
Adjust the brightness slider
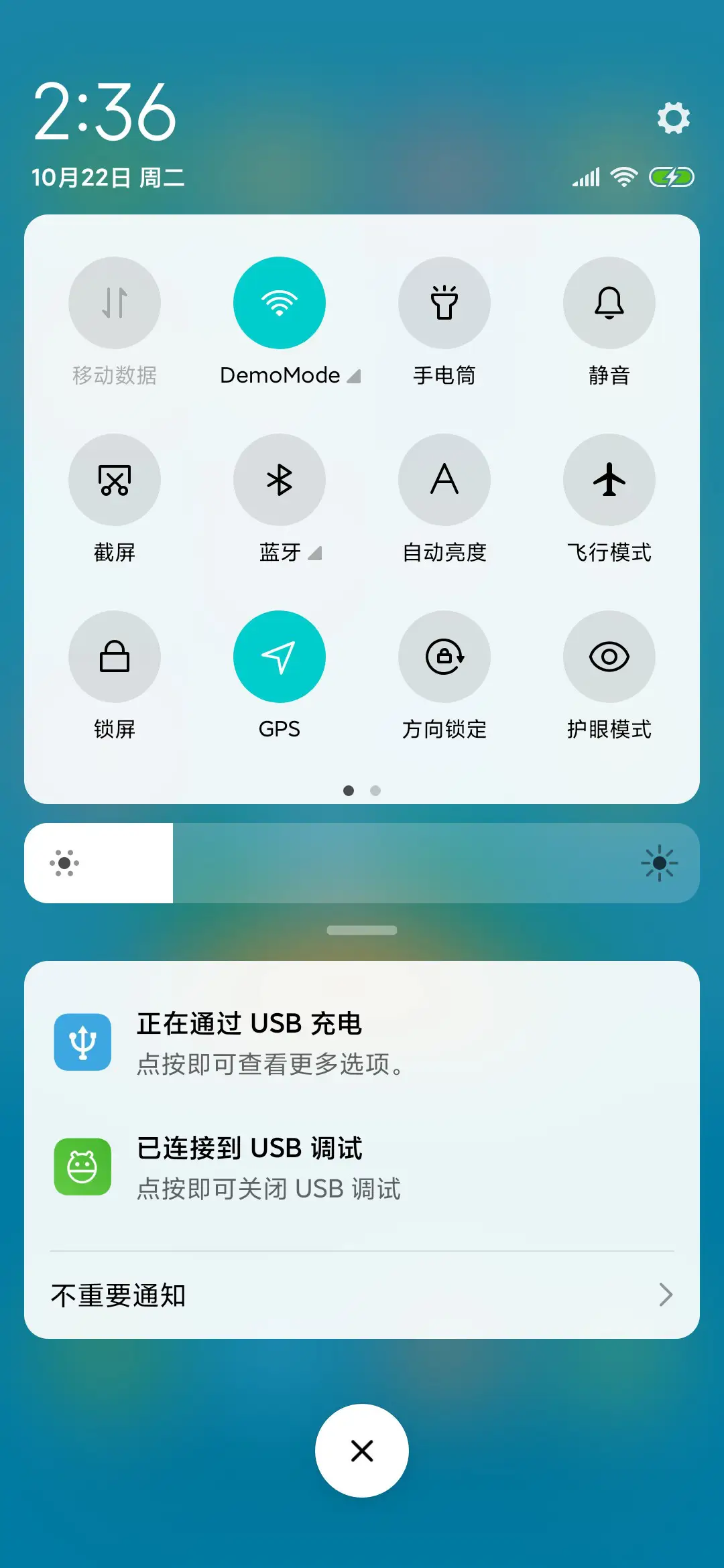point(362,863)
